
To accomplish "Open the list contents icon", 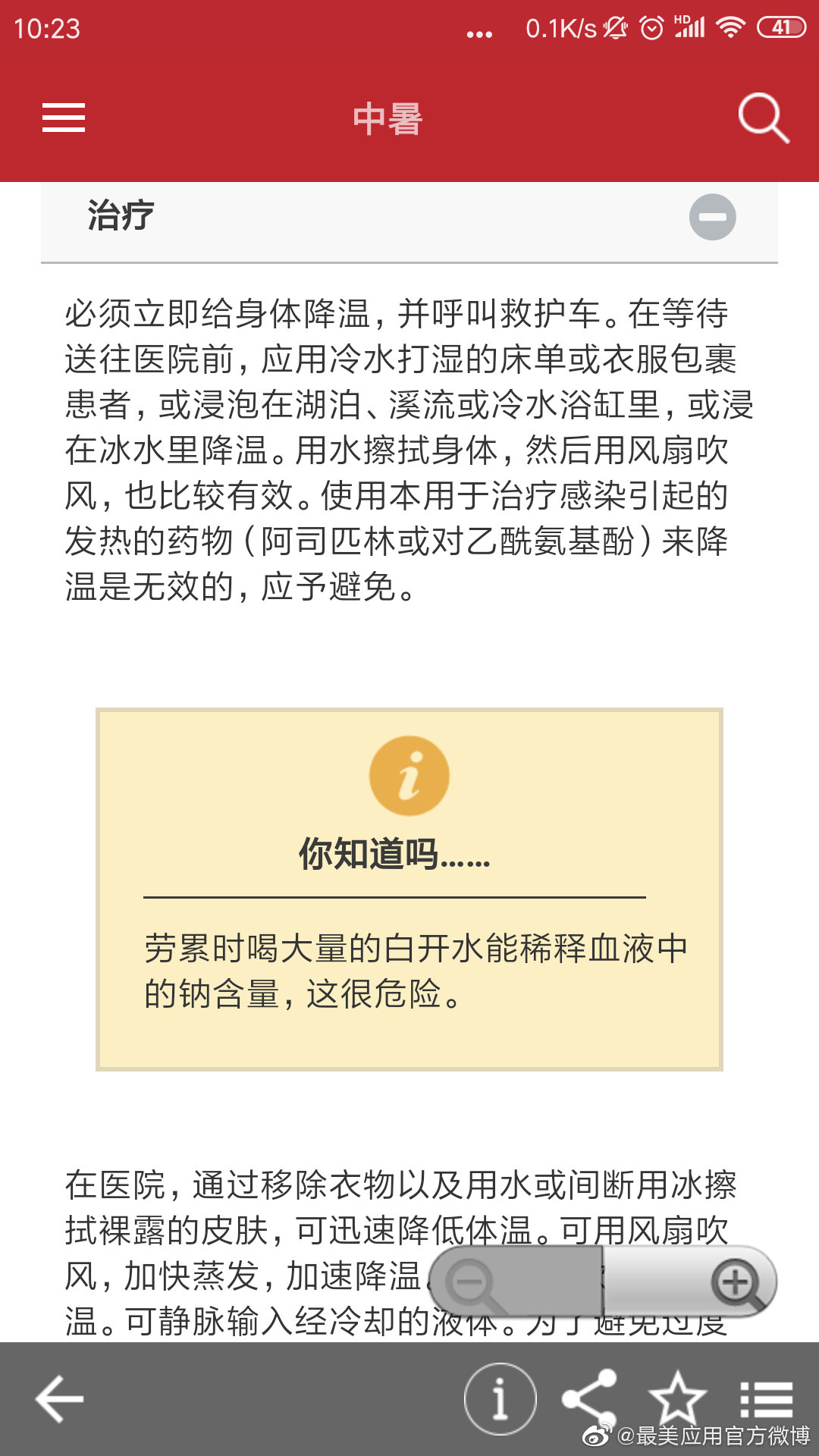I will pyautogui.click(x=767, y=1399).
